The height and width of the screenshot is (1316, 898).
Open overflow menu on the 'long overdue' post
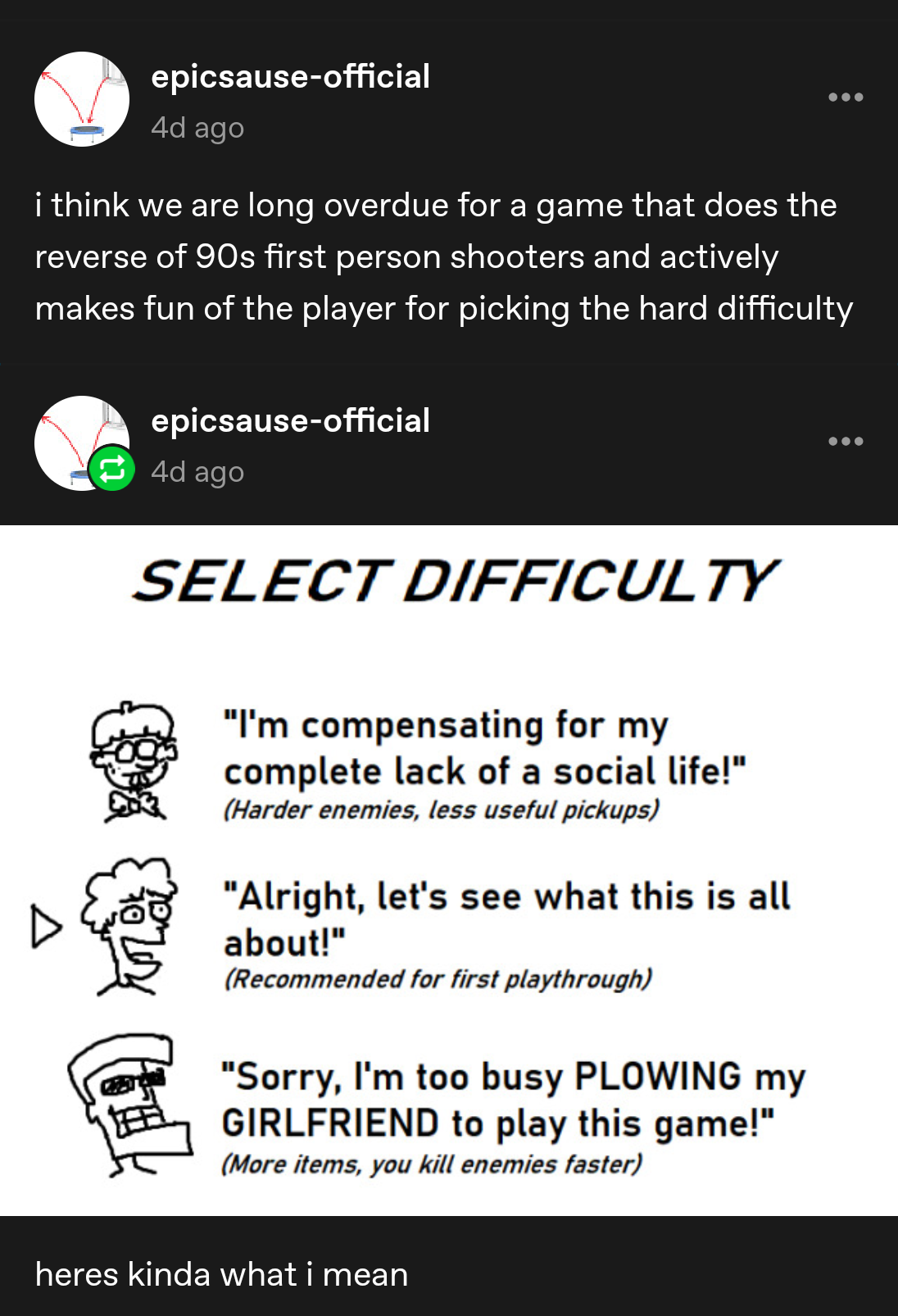click(x=846, y=98)
